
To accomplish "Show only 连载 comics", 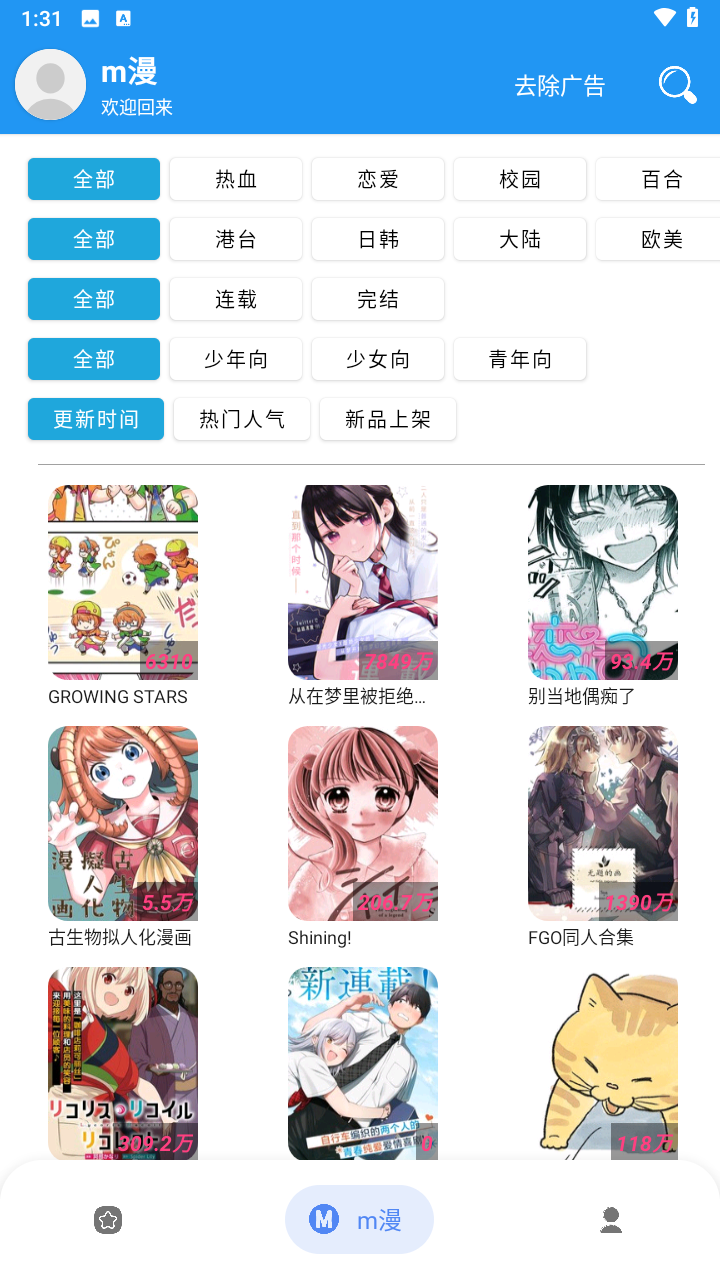I will 236,299.
